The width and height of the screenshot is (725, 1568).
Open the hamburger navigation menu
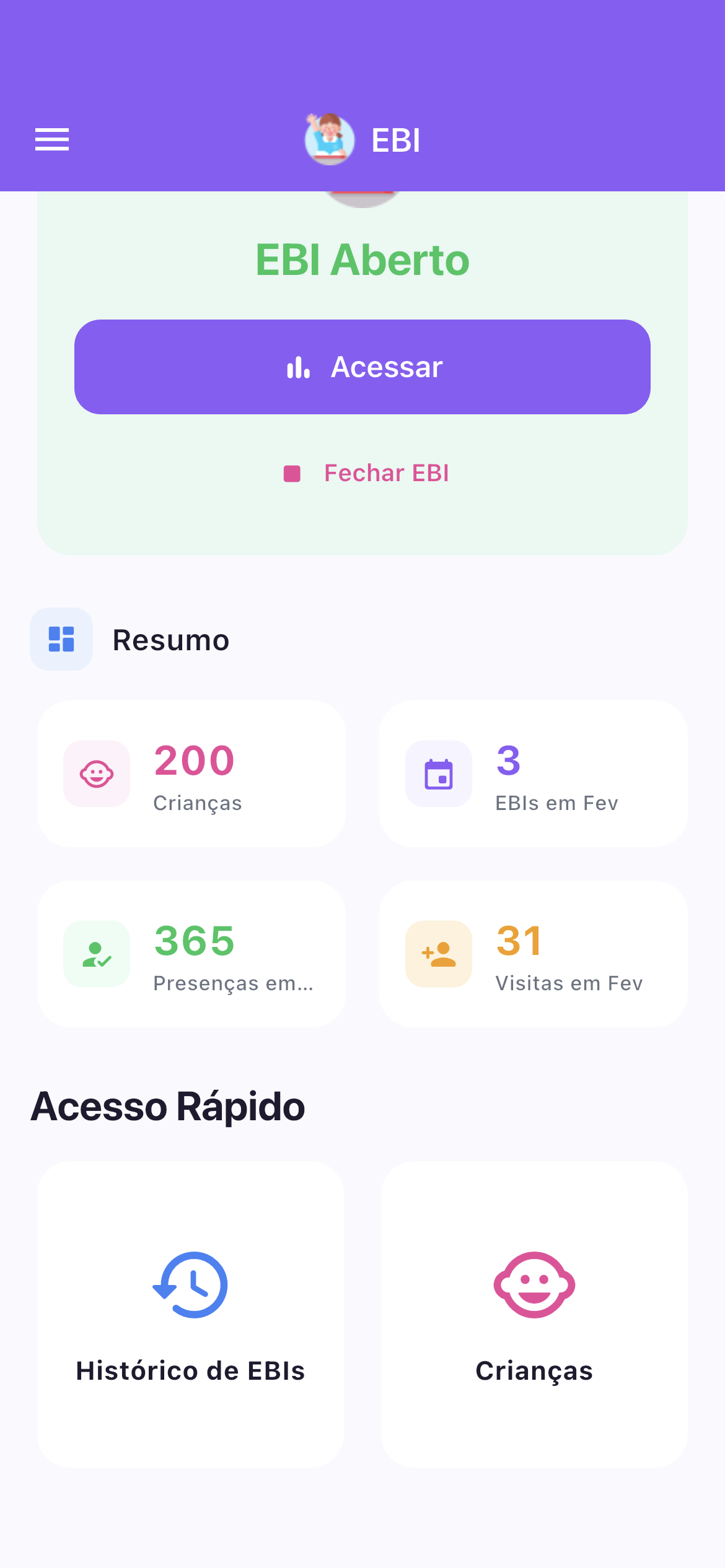click(51, 141)
